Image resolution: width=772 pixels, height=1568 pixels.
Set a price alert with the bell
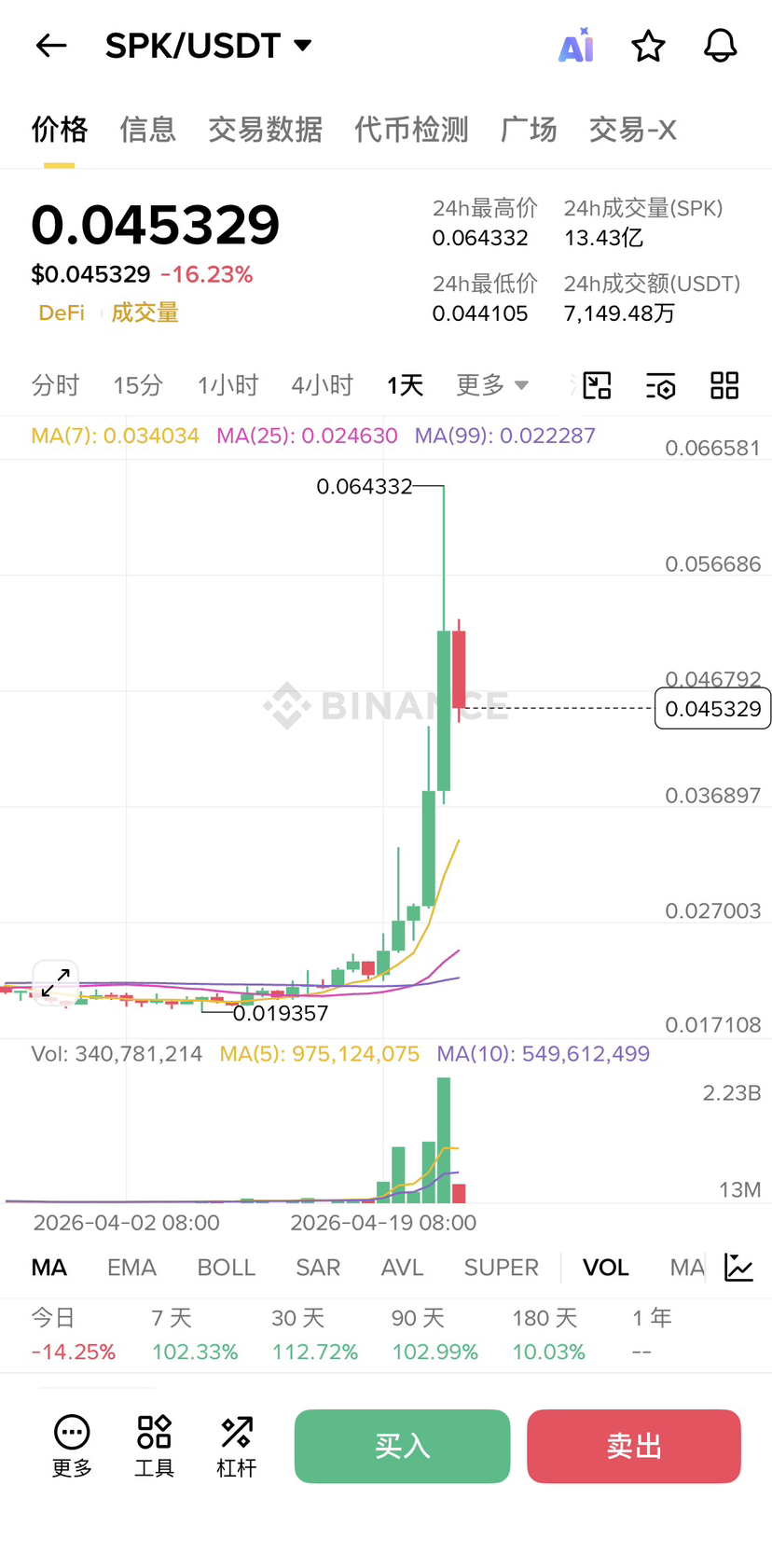coord(720,46)
